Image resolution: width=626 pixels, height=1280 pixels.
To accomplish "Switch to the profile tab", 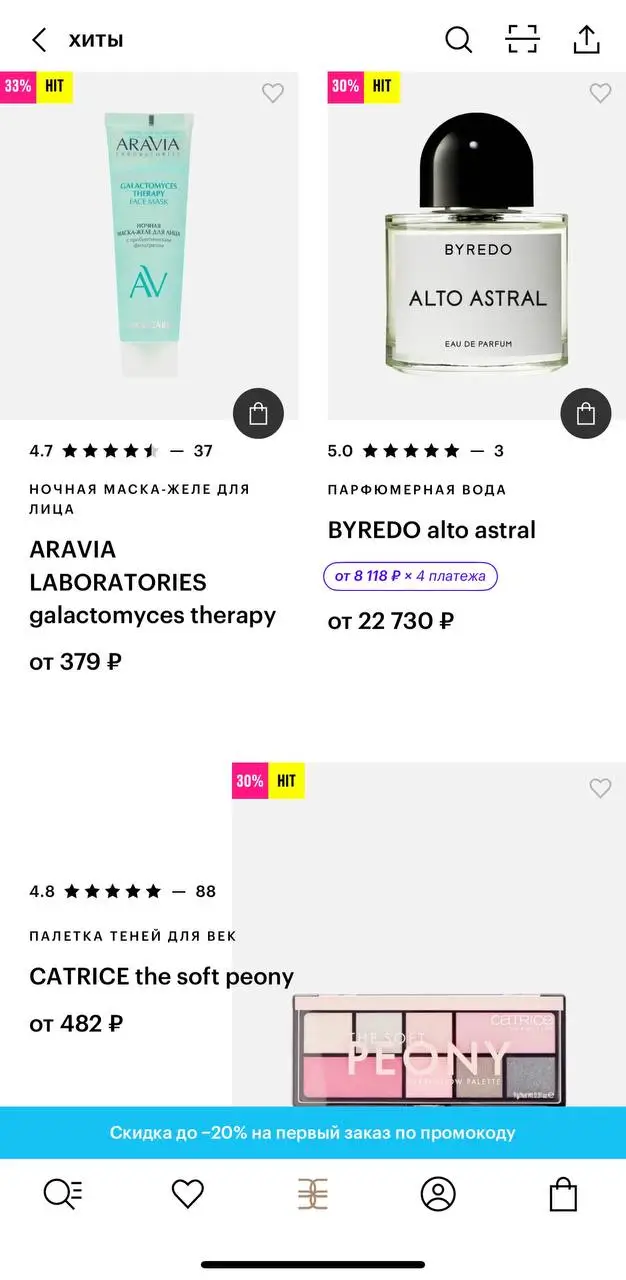I will point(438,1194).
